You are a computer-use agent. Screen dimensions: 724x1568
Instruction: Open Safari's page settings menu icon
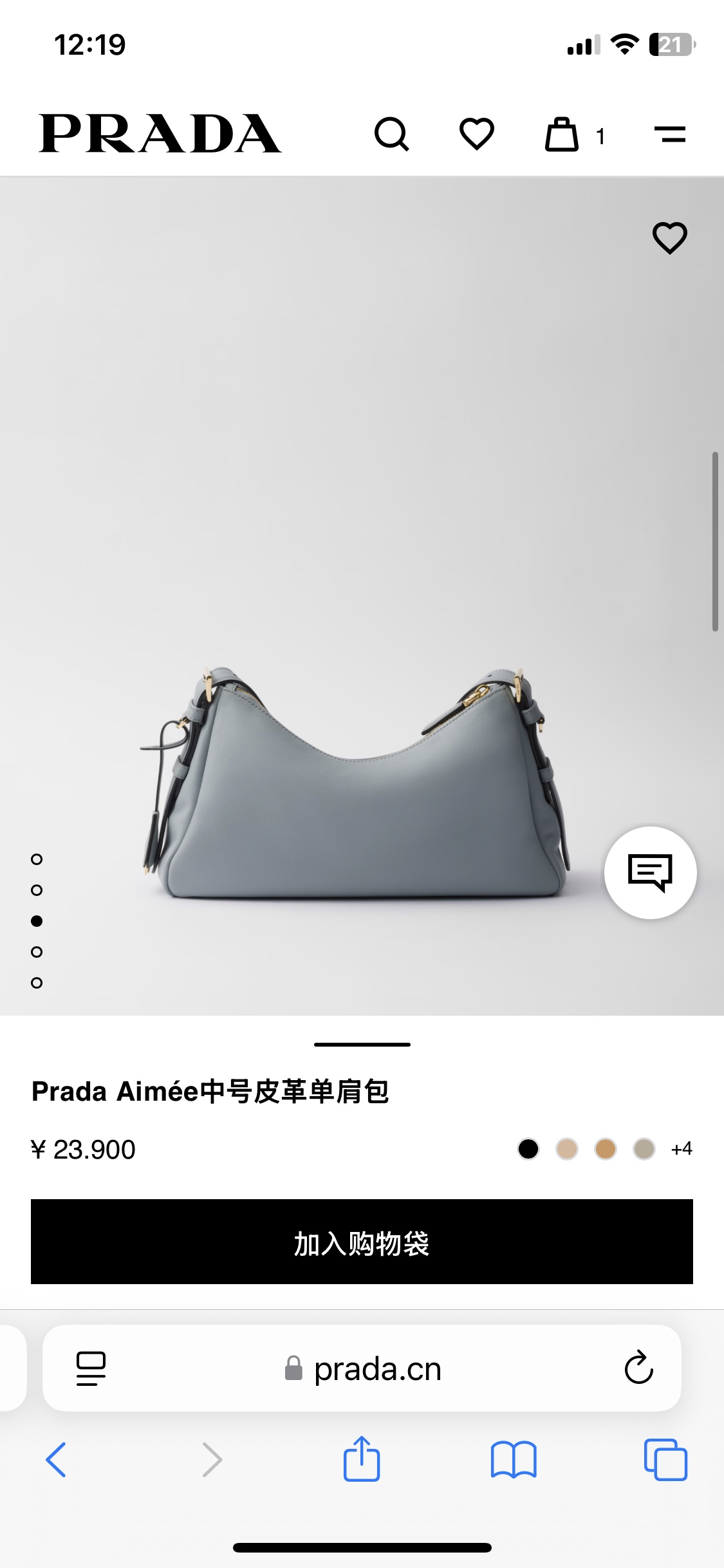click(91, 1368)
